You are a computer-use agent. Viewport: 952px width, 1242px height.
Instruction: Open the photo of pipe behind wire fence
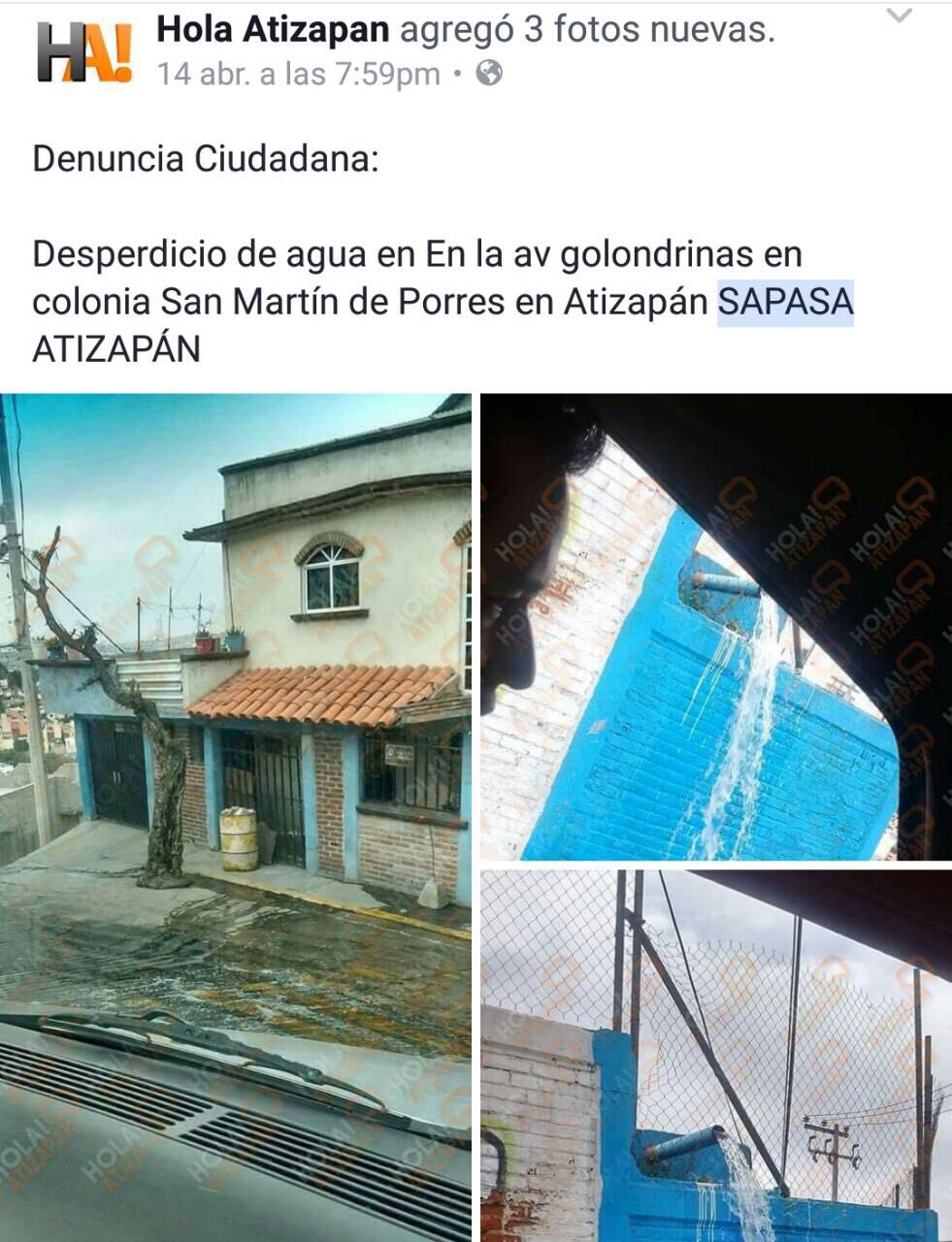click(716, 1056)
